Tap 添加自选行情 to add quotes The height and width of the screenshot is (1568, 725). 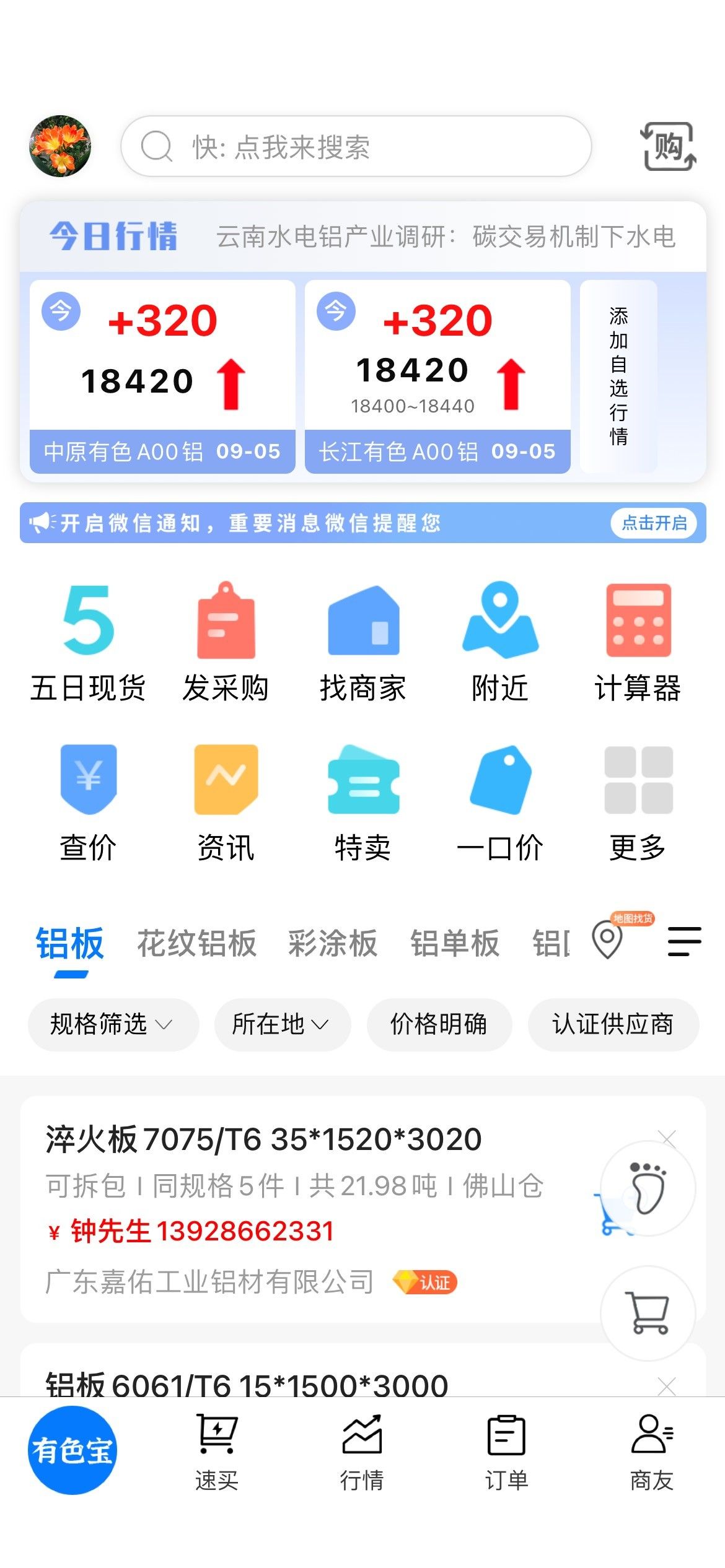[x=618, y=377]
